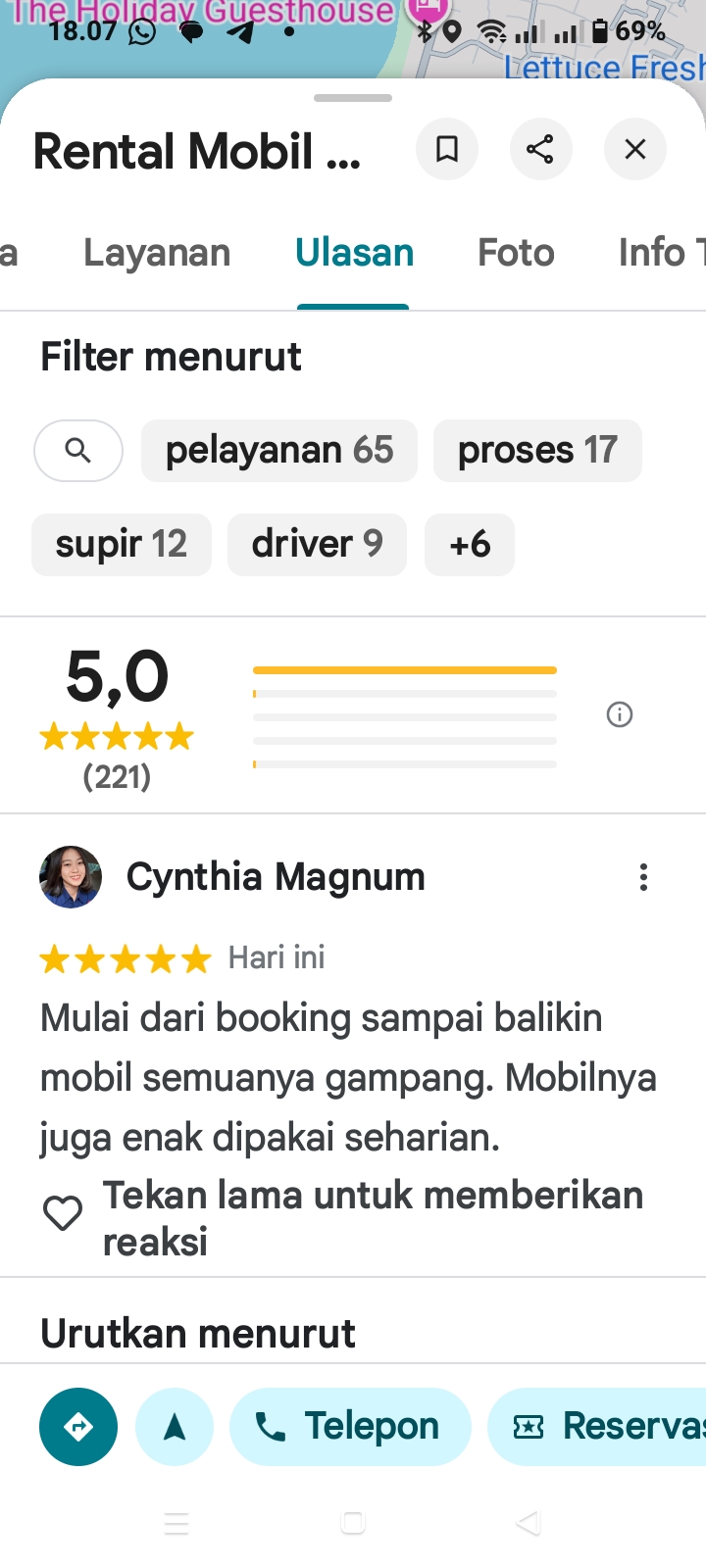Image resolution: width=706 pixels, height=1568 pixels.
Task: Close the place details sheet
Action: click(635, 149)
